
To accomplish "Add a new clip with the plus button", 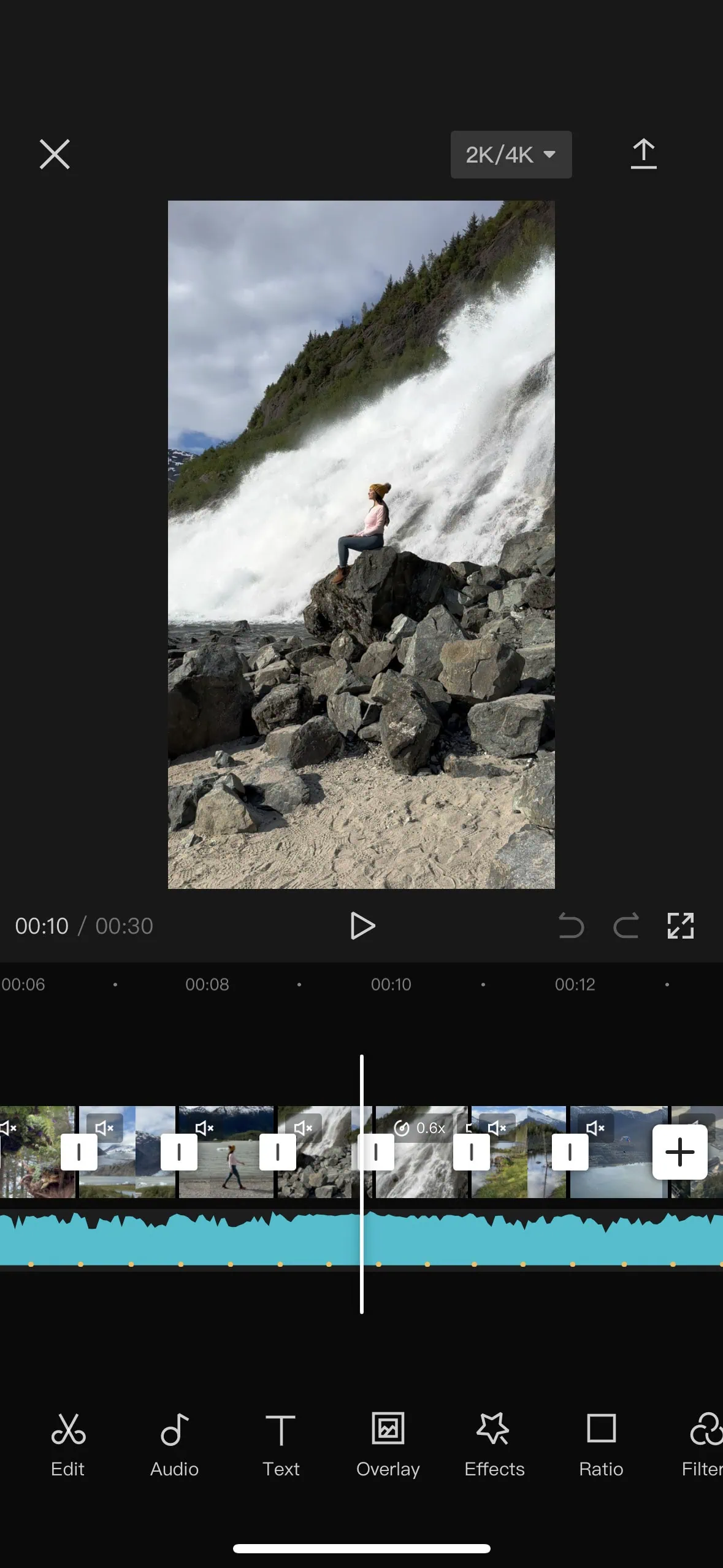I will tap(679, 1152).
